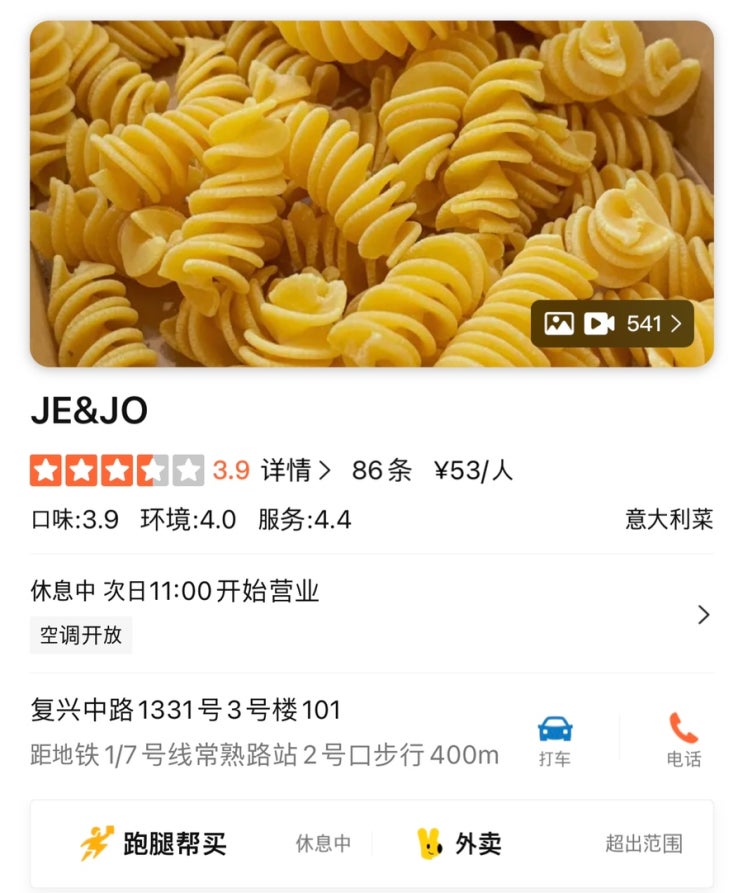View rating details via 详情
This screenshot has width=743, height=893.
295,470
